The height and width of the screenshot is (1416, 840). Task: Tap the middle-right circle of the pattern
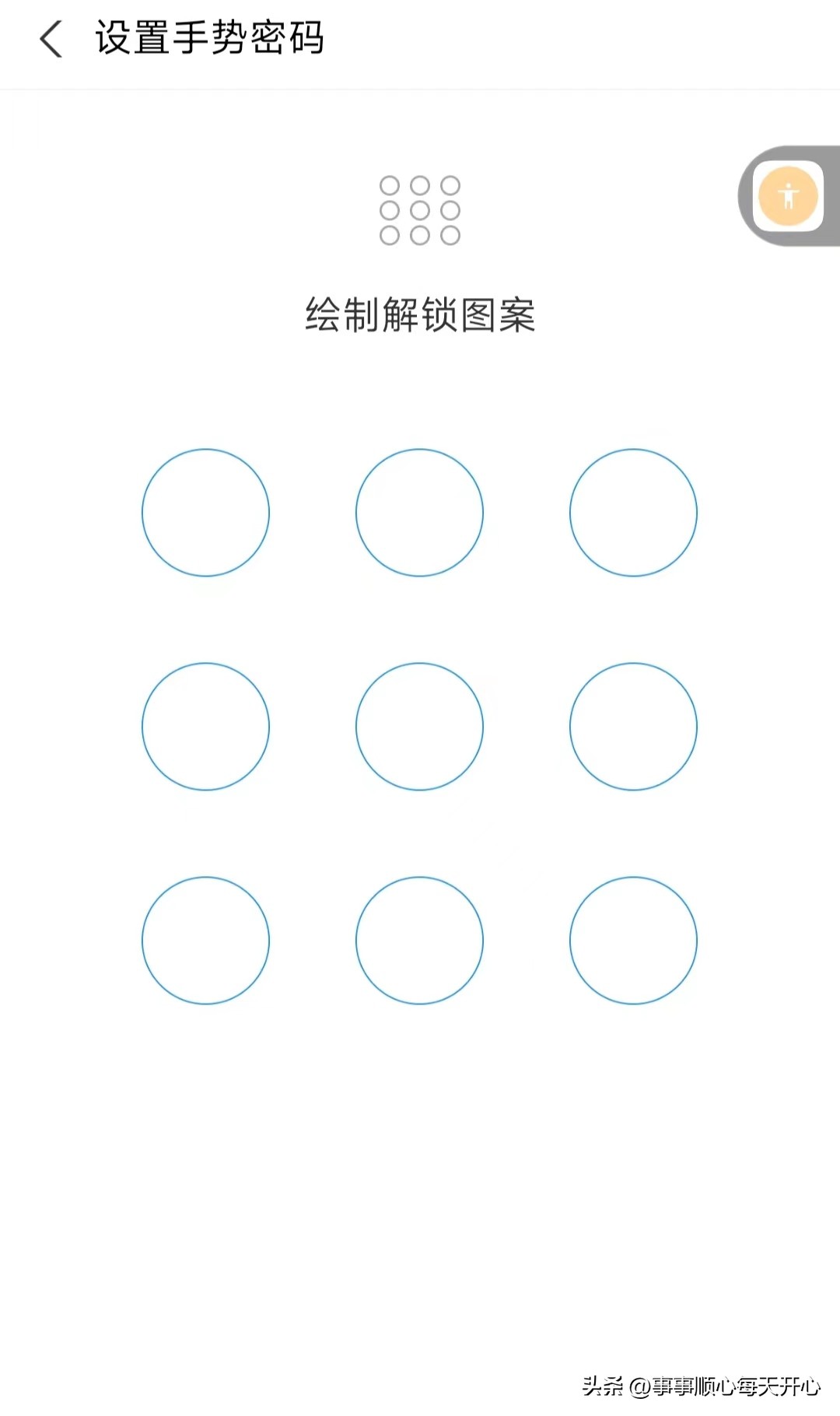[634, 726]
